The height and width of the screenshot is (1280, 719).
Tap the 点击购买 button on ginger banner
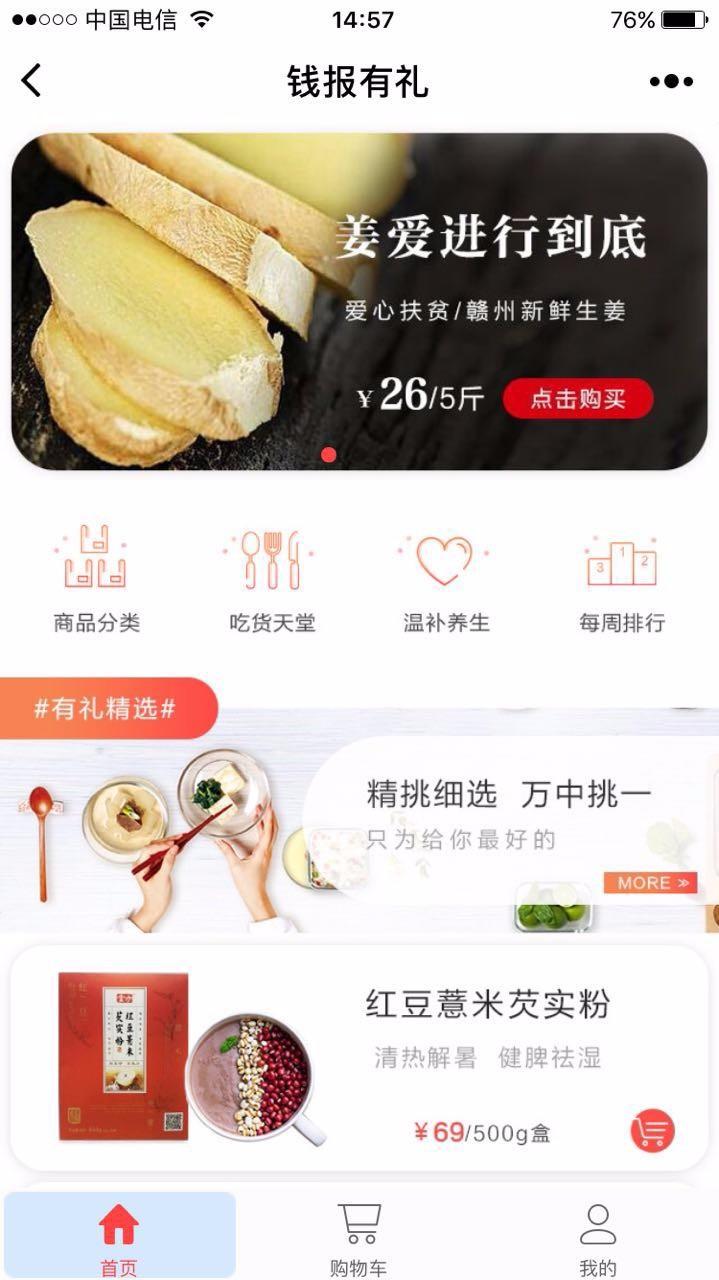pyautogui.click(x=578, y=399)
